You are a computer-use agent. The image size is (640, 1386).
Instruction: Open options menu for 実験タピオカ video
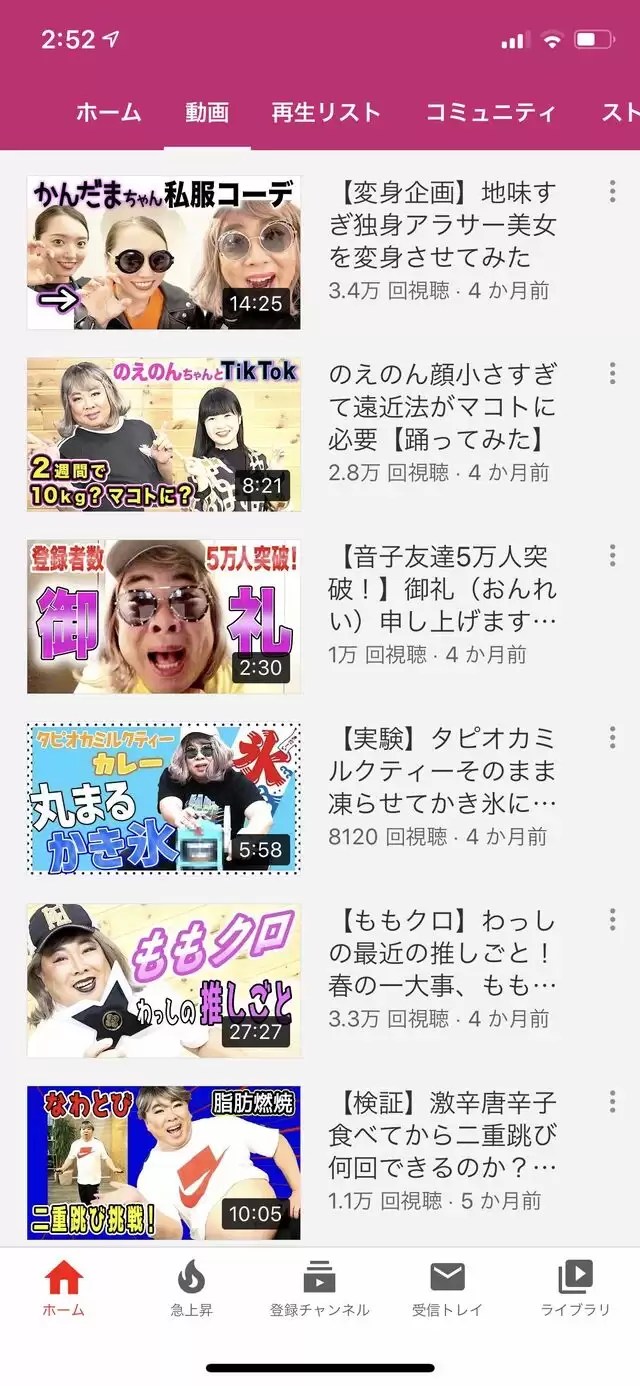pos(612,738)
